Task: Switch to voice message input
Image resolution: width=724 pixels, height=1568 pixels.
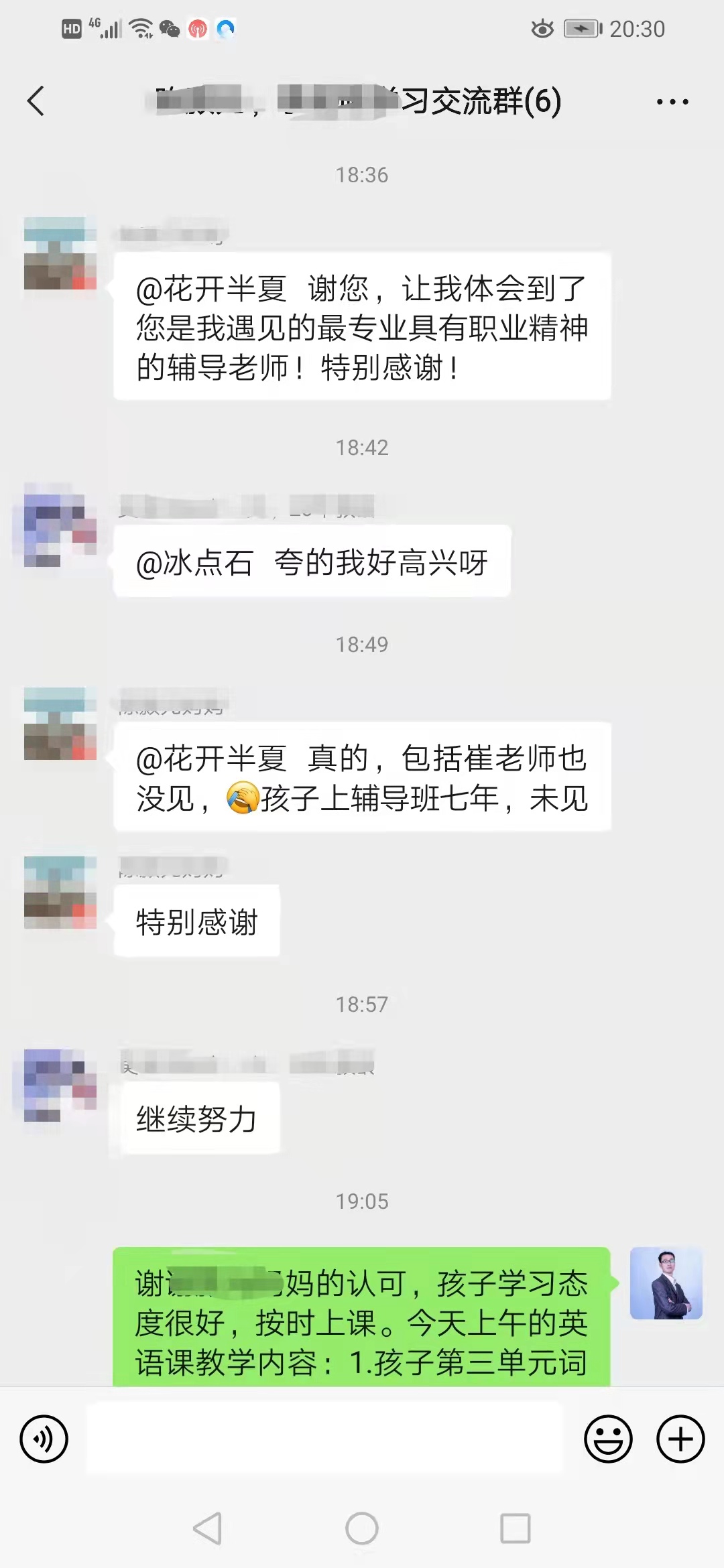Action: click(44, 1439)
